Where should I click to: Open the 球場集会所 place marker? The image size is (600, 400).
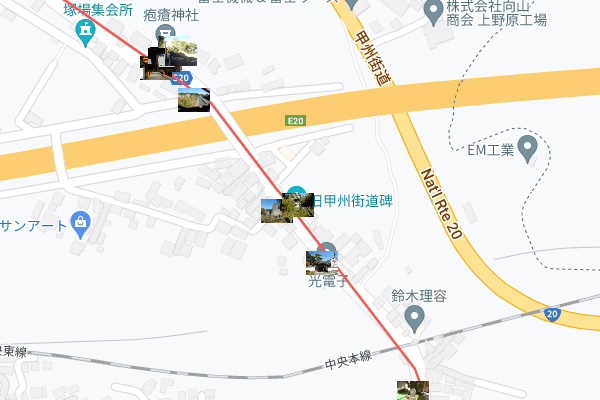(85, 33)
